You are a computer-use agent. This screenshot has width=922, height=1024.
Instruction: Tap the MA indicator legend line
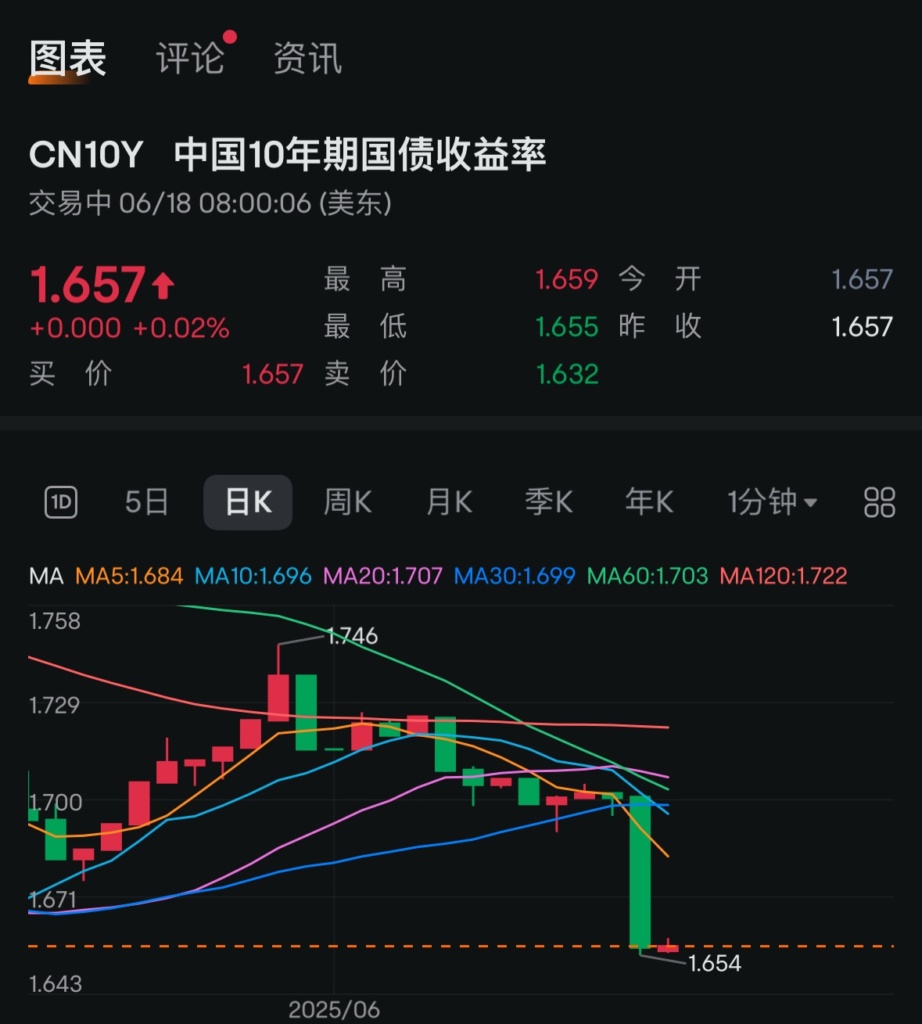pyautogui.click(x=437, y=576)
